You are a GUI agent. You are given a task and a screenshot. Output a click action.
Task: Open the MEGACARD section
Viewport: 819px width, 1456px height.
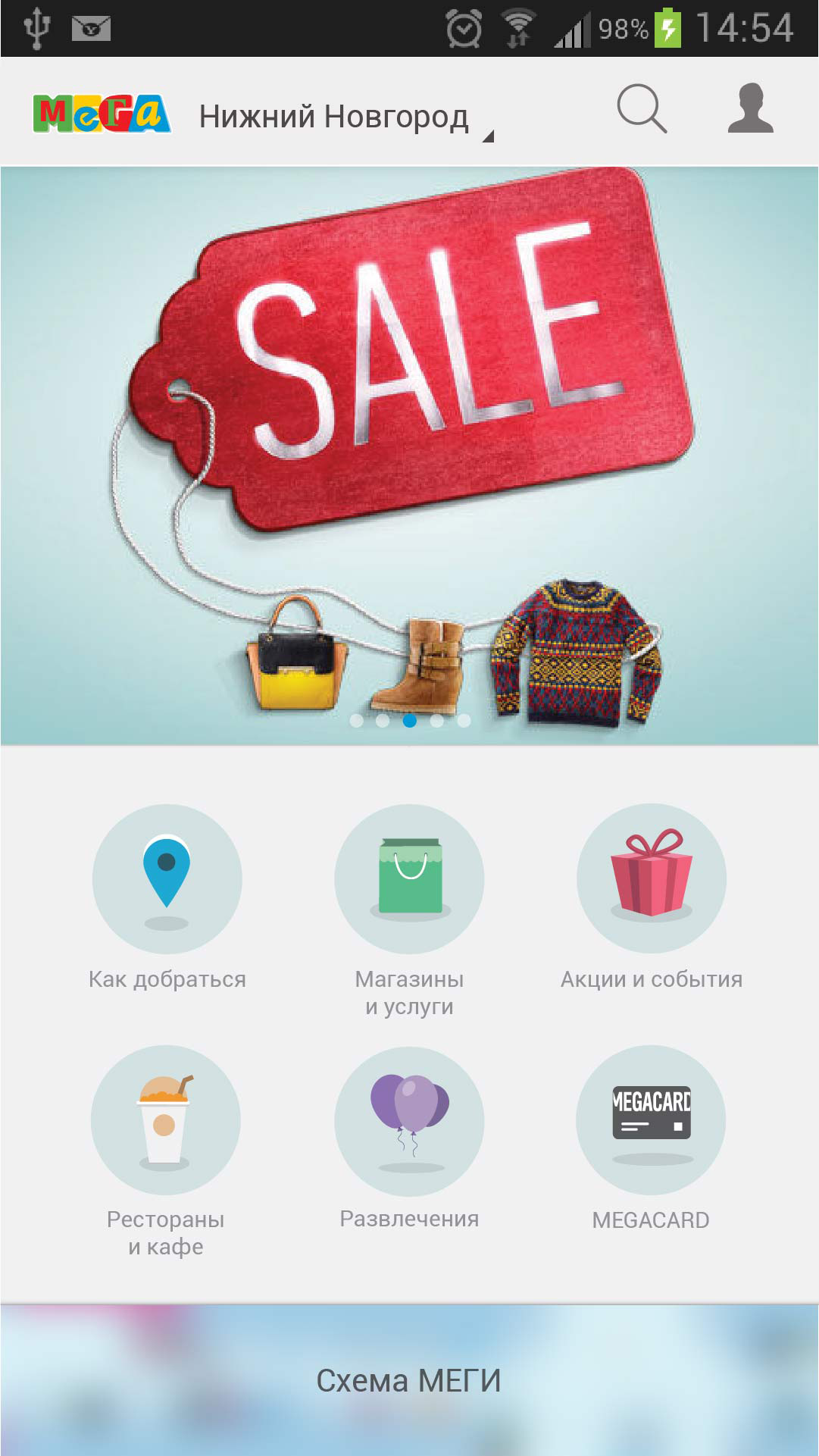[651, 1139]
